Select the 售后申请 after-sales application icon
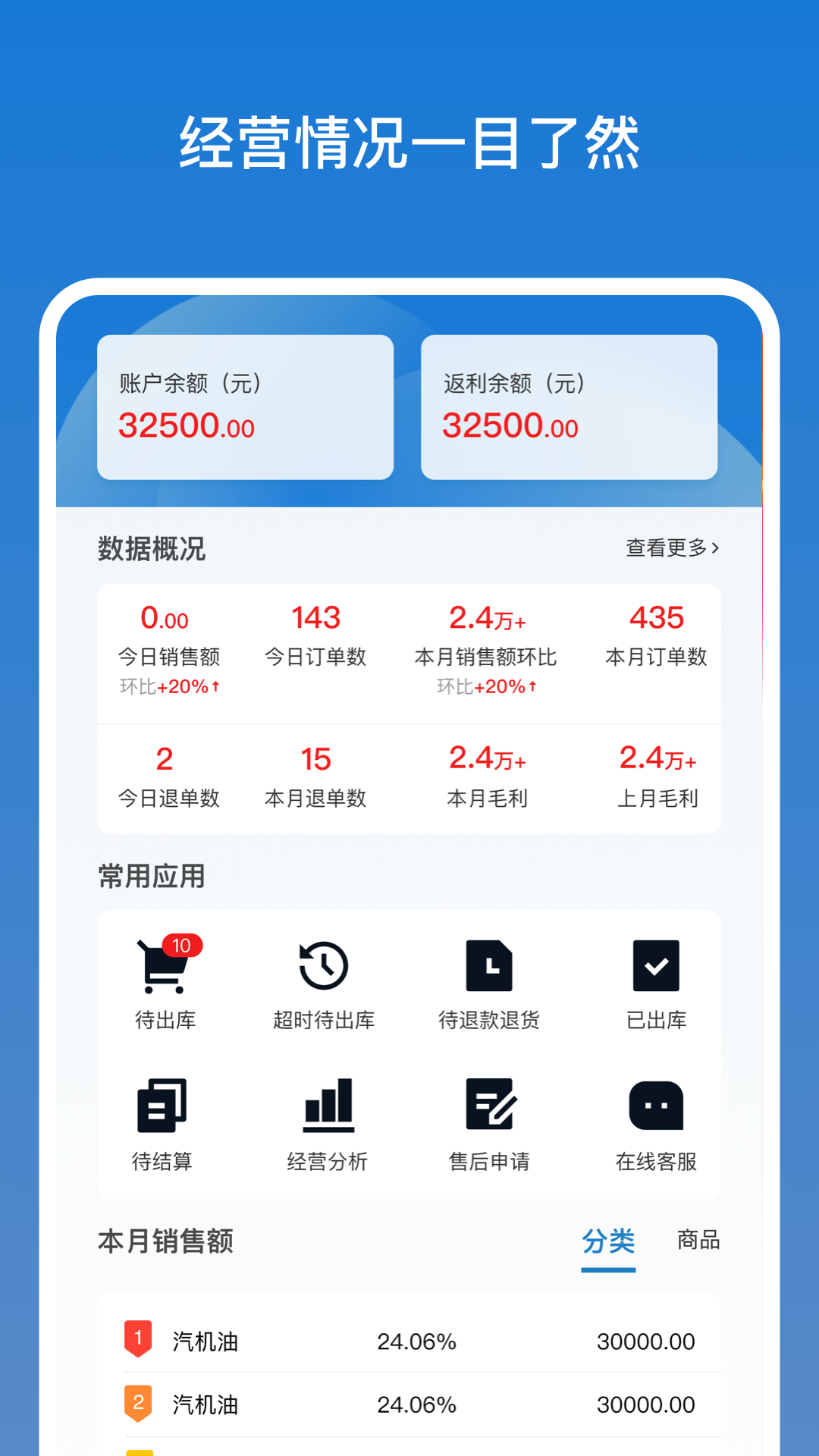 coord(491,1109)
